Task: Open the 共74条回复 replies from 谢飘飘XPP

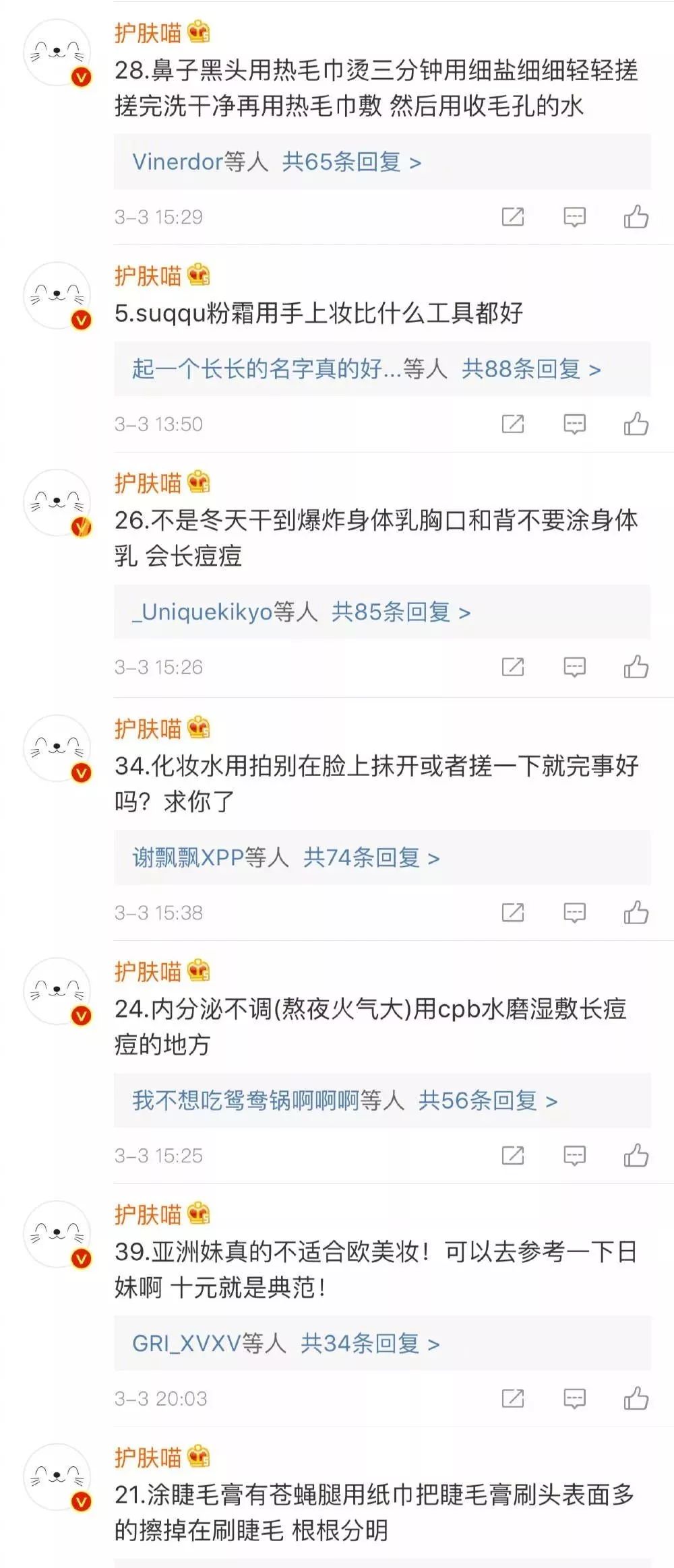Action: (x=371, y=858)
